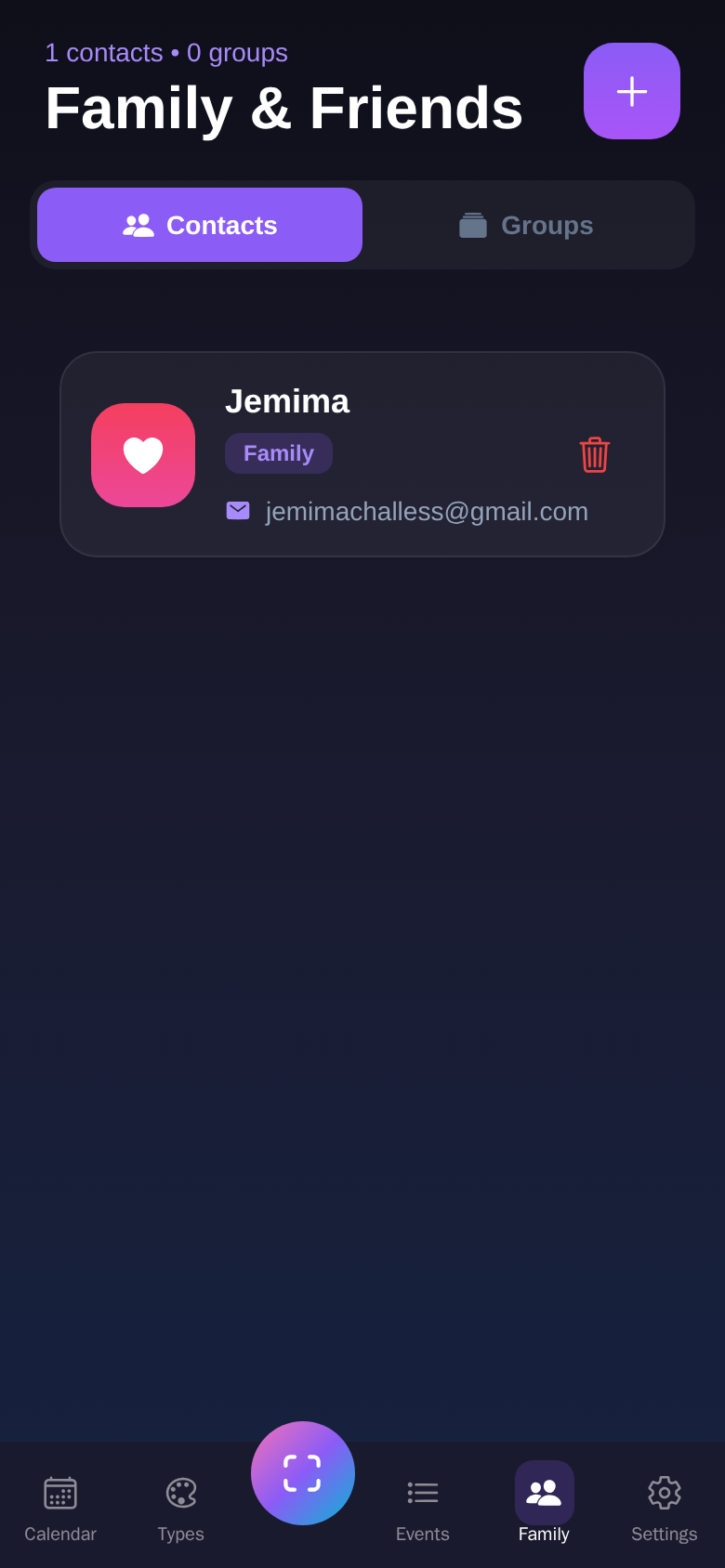This screenshot has width=725, height=1568.
Task: Tap the contacts icon inside the Contacts tab
Action: pos(138,224)
